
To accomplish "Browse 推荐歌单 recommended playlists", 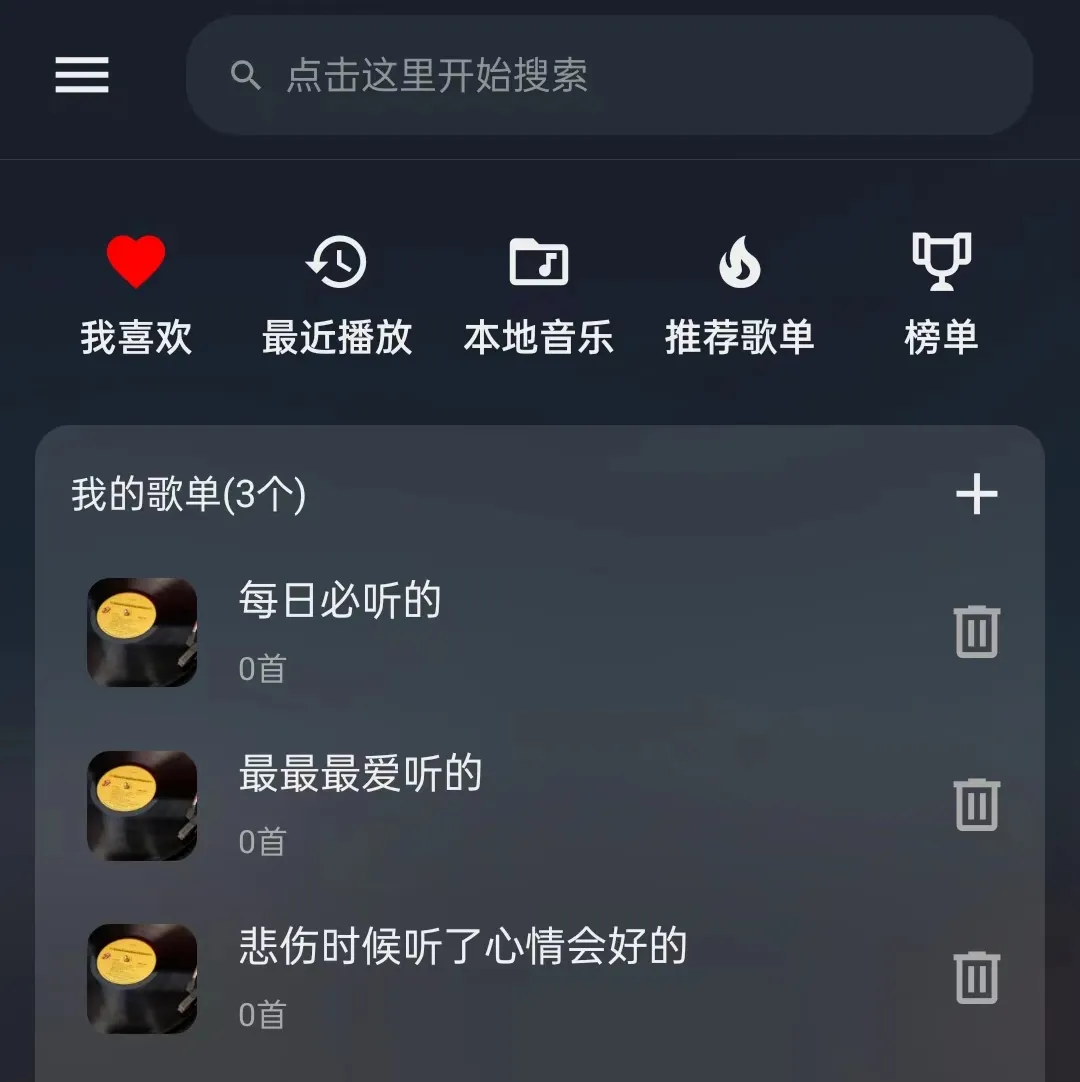I will (x=740, y=295).
